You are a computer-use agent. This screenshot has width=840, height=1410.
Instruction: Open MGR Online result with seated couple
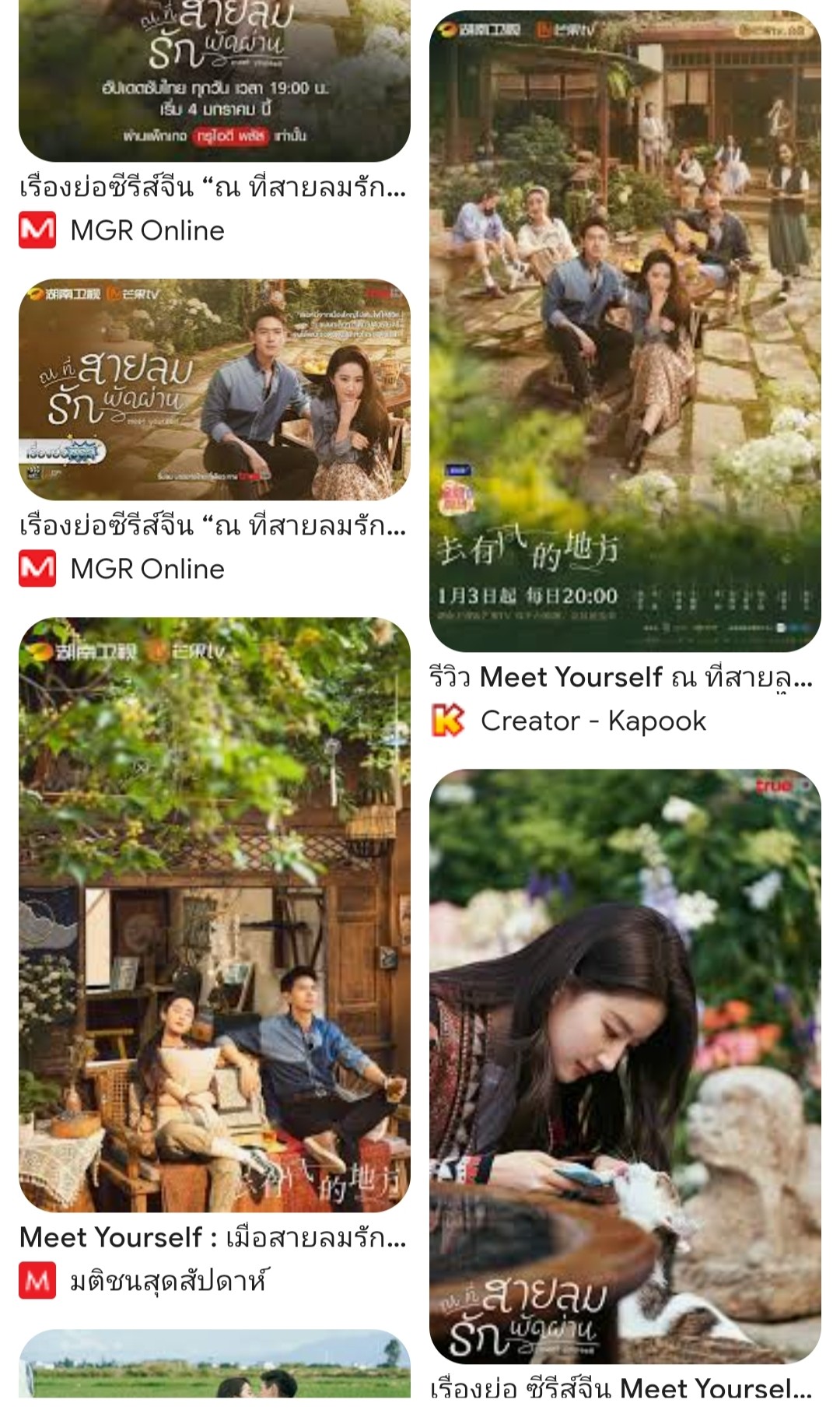[x=215, y=389]
